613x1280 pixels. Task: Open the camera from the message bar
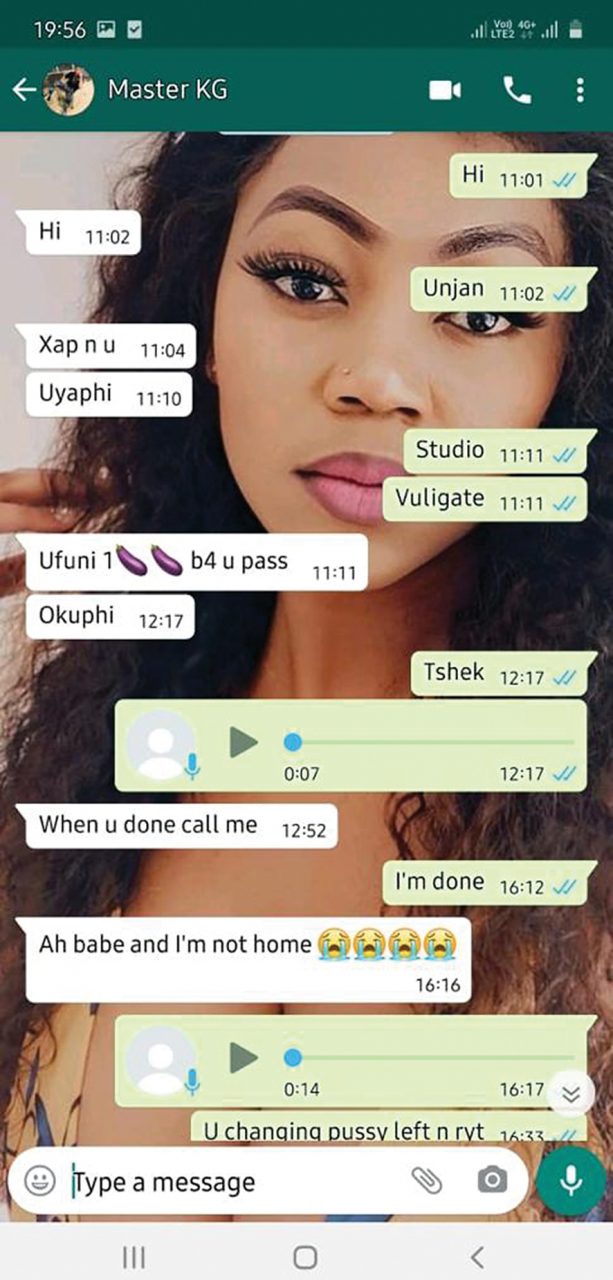click(492, 1181)
